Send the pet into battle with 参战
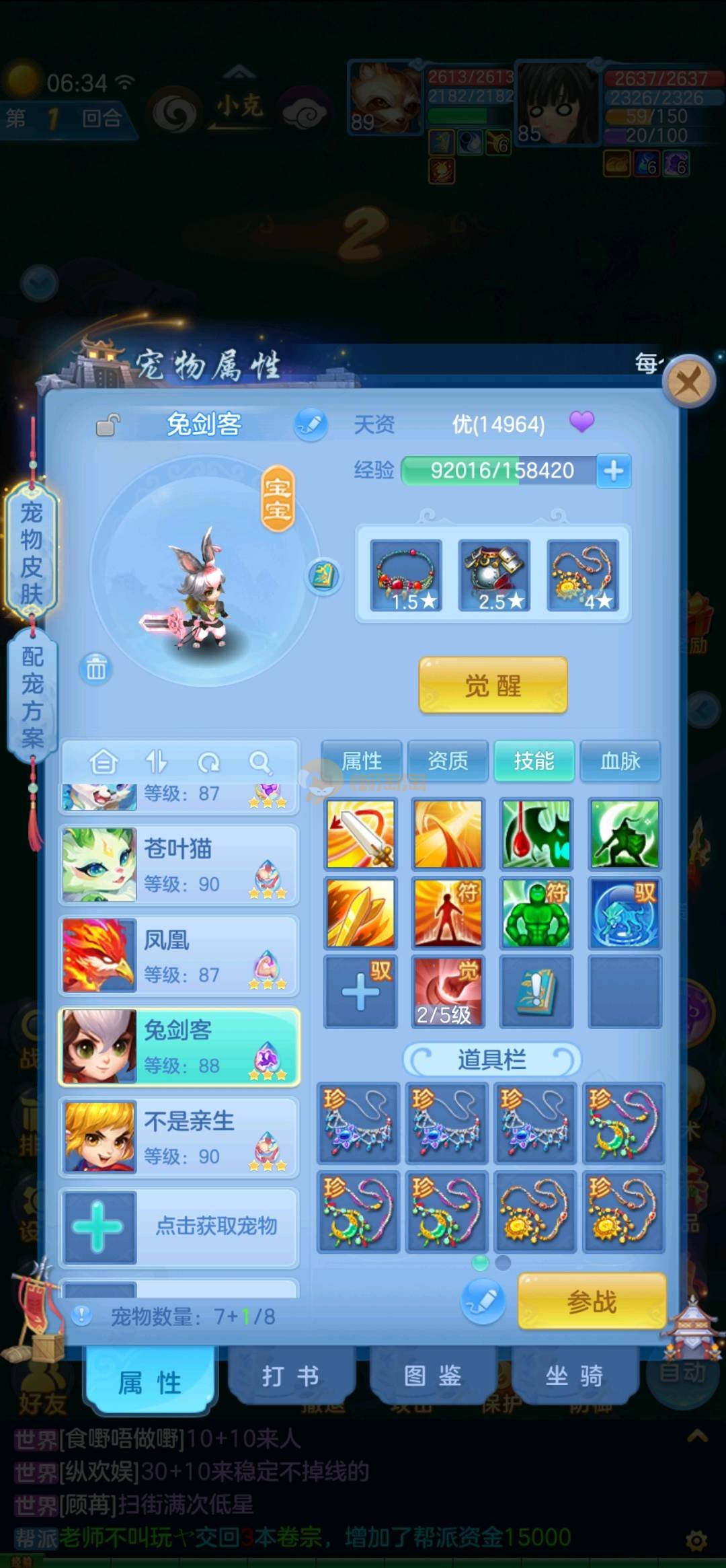This screenshot has width=726, height=1568. [x=592, y=1302]
